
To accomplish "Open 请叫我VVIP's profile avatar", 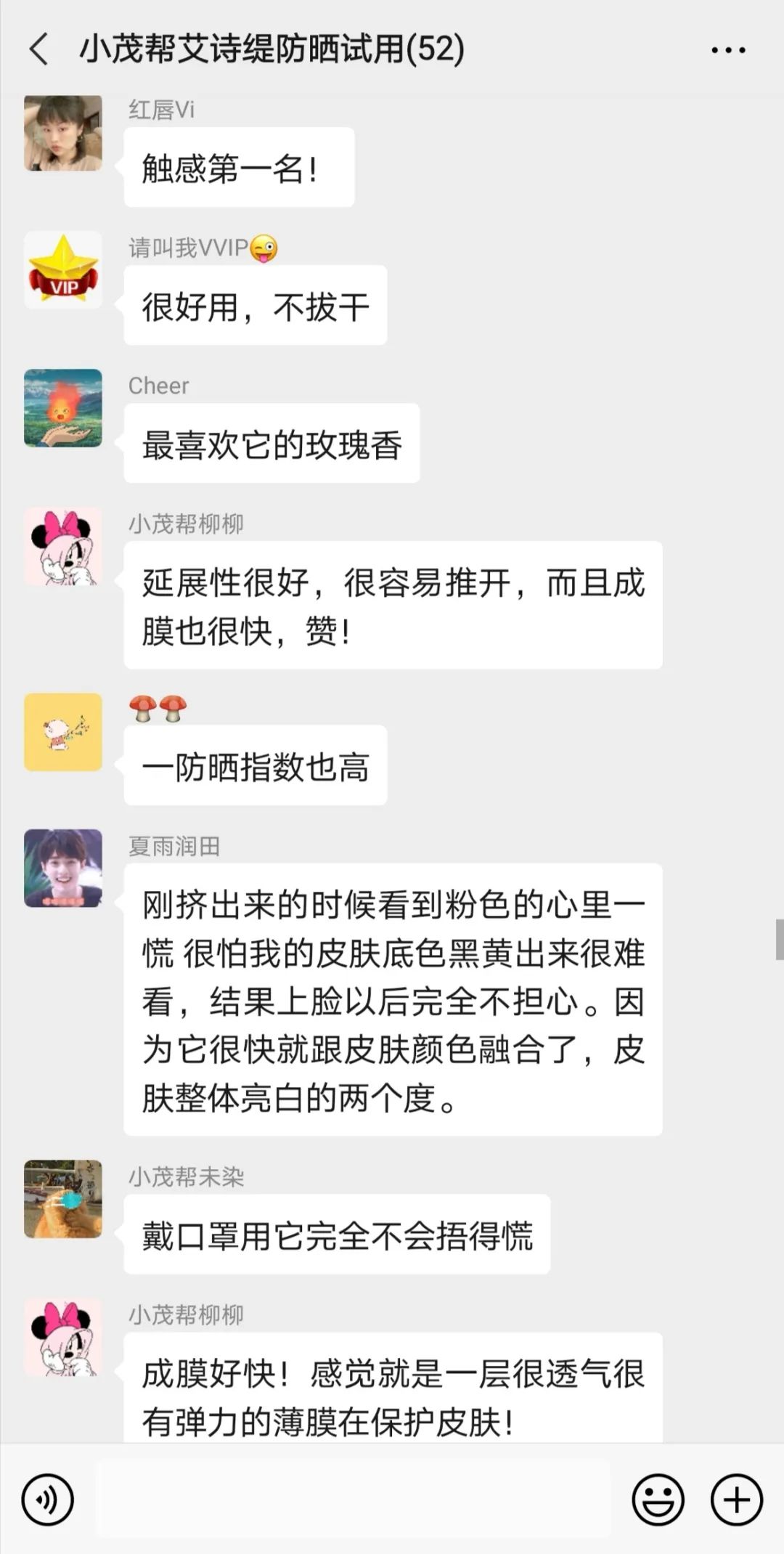I will pyautogui.click(x=63, y=270).
